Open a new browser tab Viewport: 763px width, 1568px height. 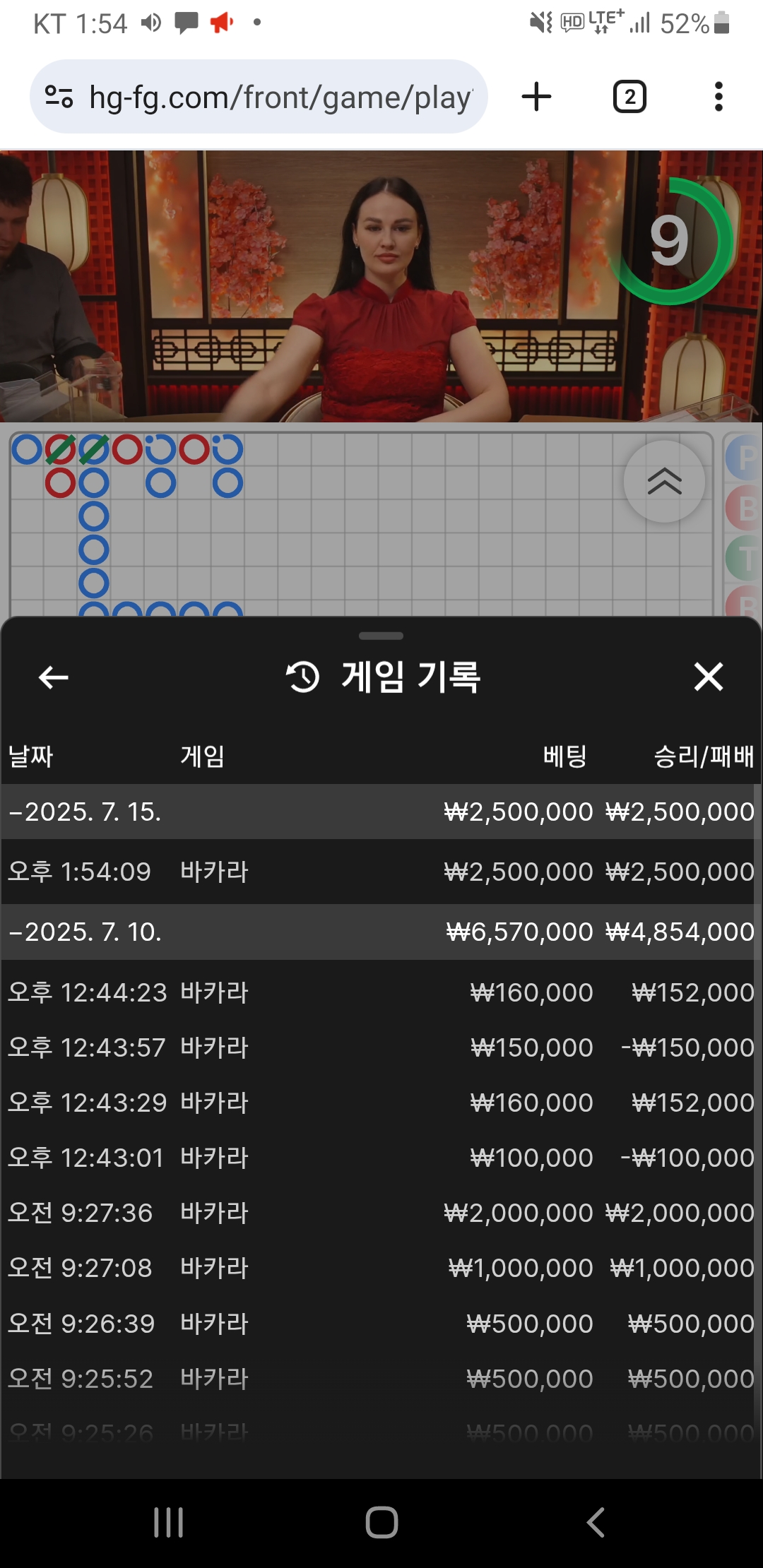[x=536, y=97]
